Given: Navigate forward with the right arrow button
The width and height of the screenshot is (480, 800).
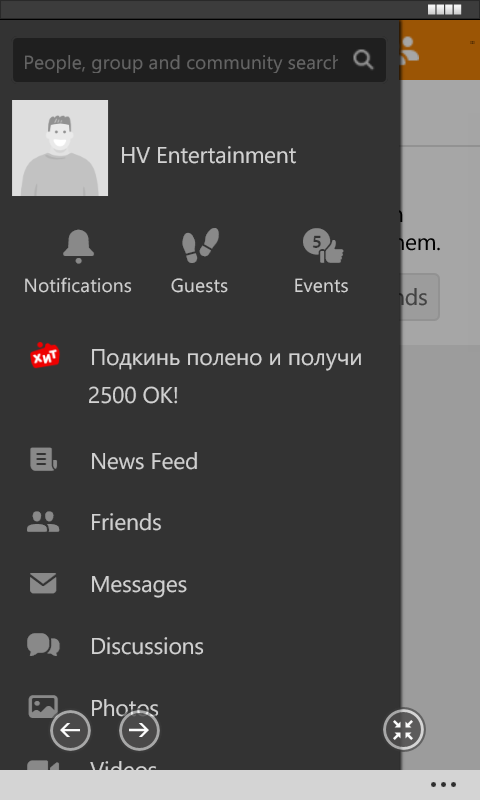Looking at the screenshot, I should pos(139,730).
